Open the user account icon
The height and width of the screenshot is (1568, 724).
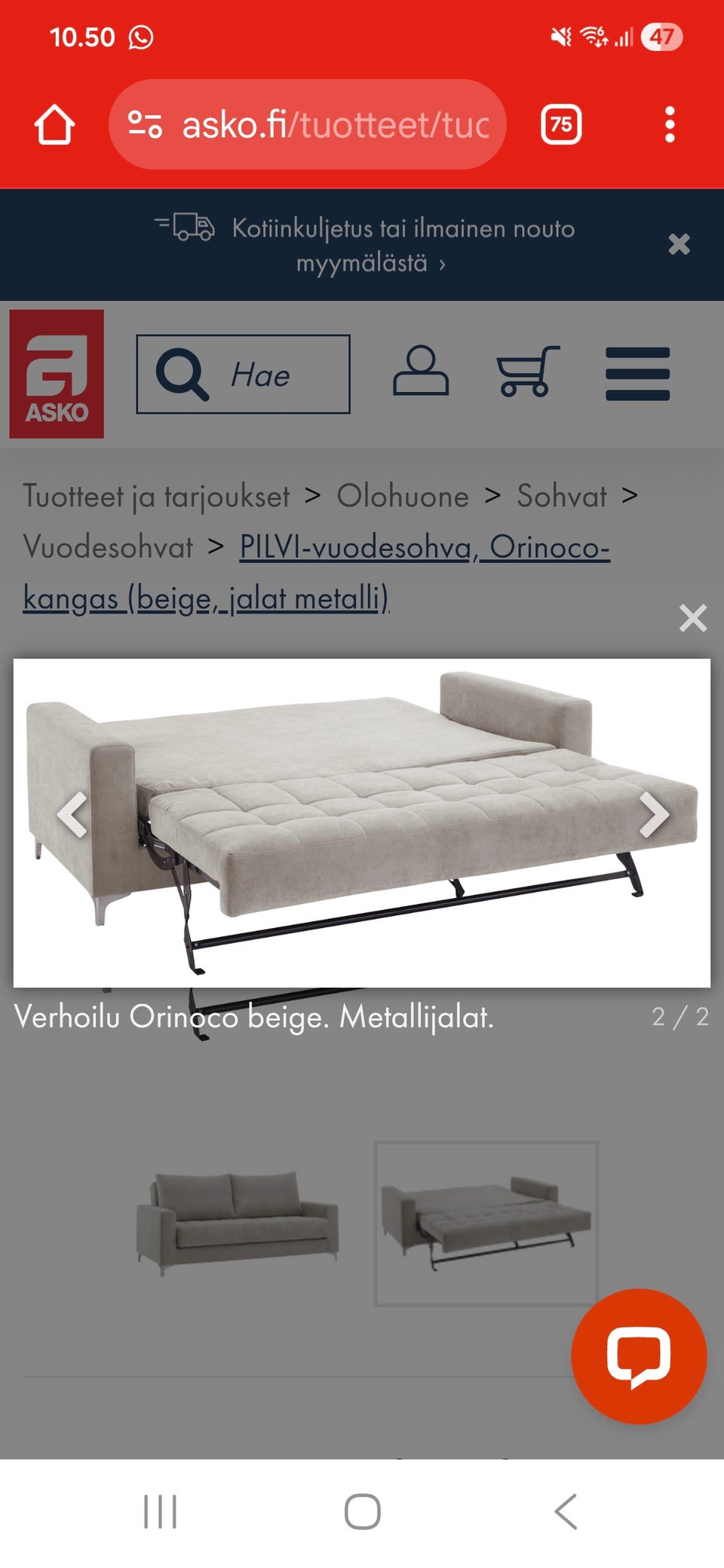point(421,371)
